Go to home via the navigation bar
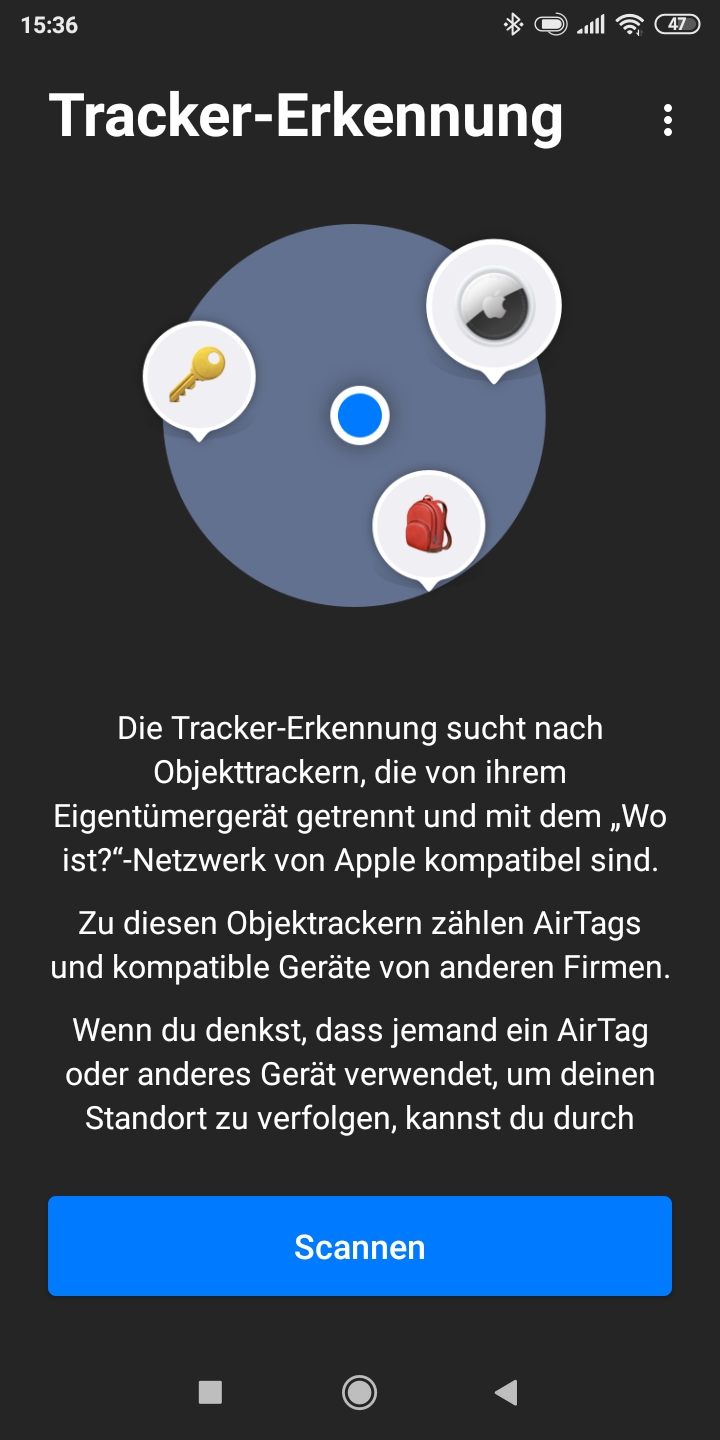Image resolution: width=720 pixels, height=1440 pixels. [359, 1392]
